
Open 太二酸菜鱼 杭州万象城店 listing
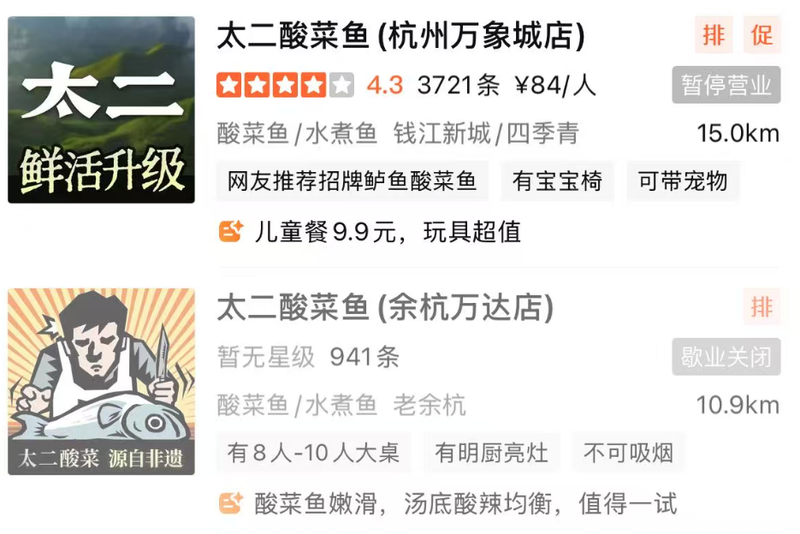(x=400, y=37)
